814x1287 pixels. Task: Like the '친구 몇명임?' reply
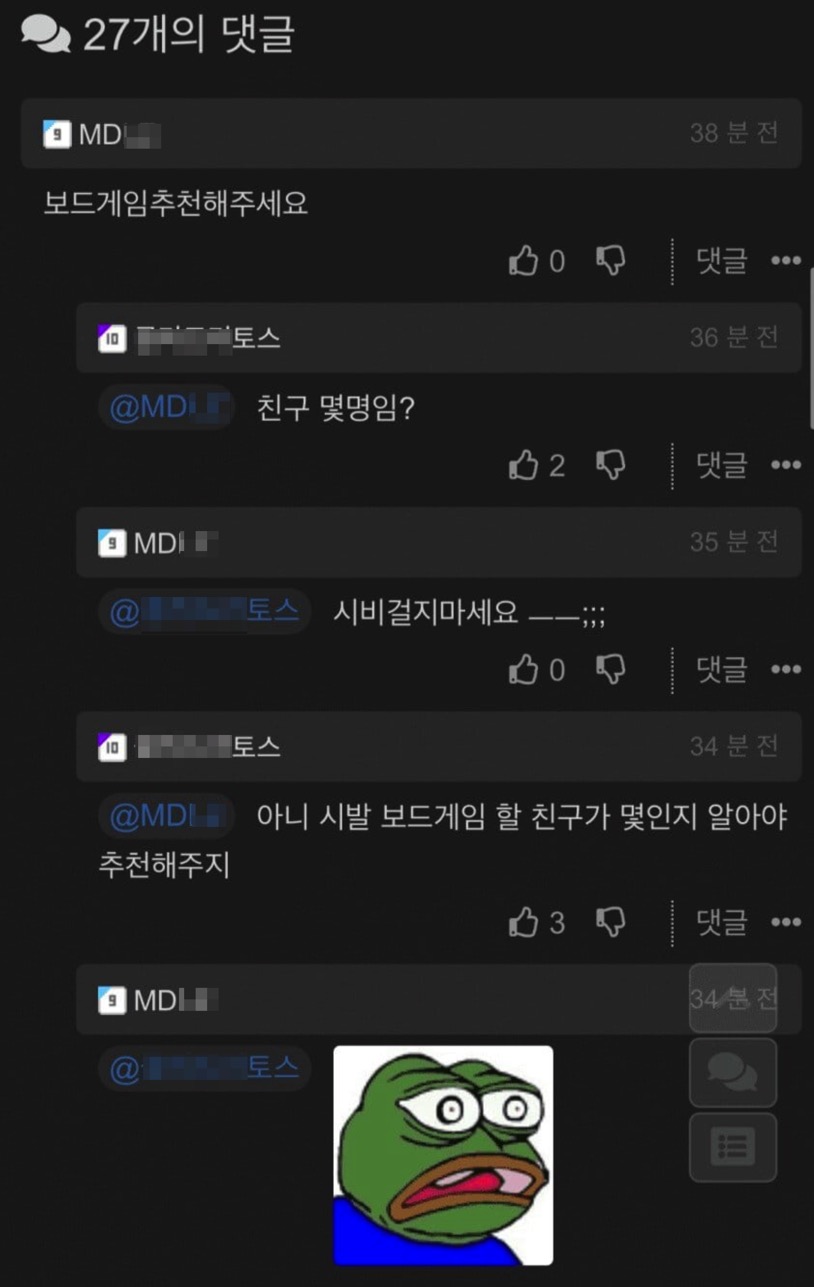524,465
